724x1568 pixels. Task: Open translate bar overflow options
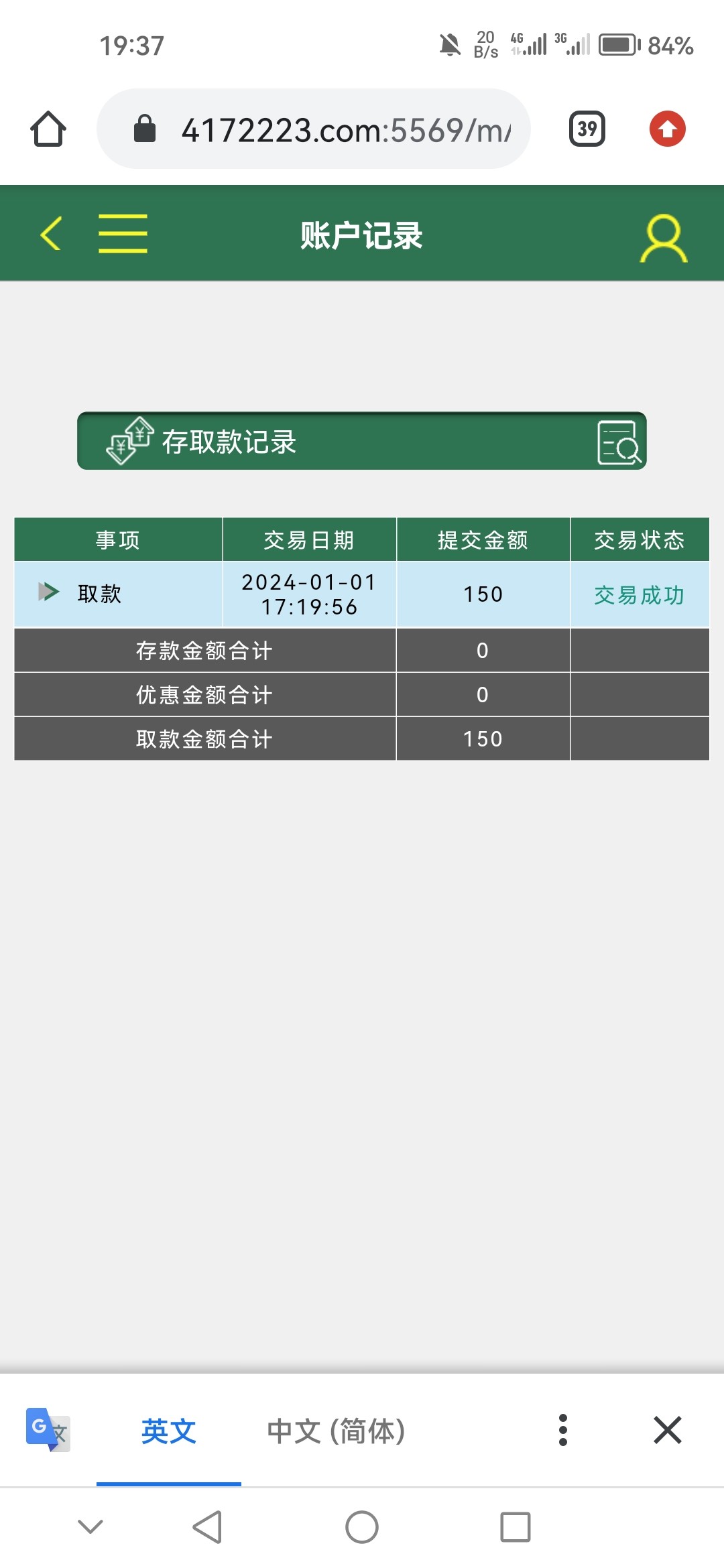562,1430
